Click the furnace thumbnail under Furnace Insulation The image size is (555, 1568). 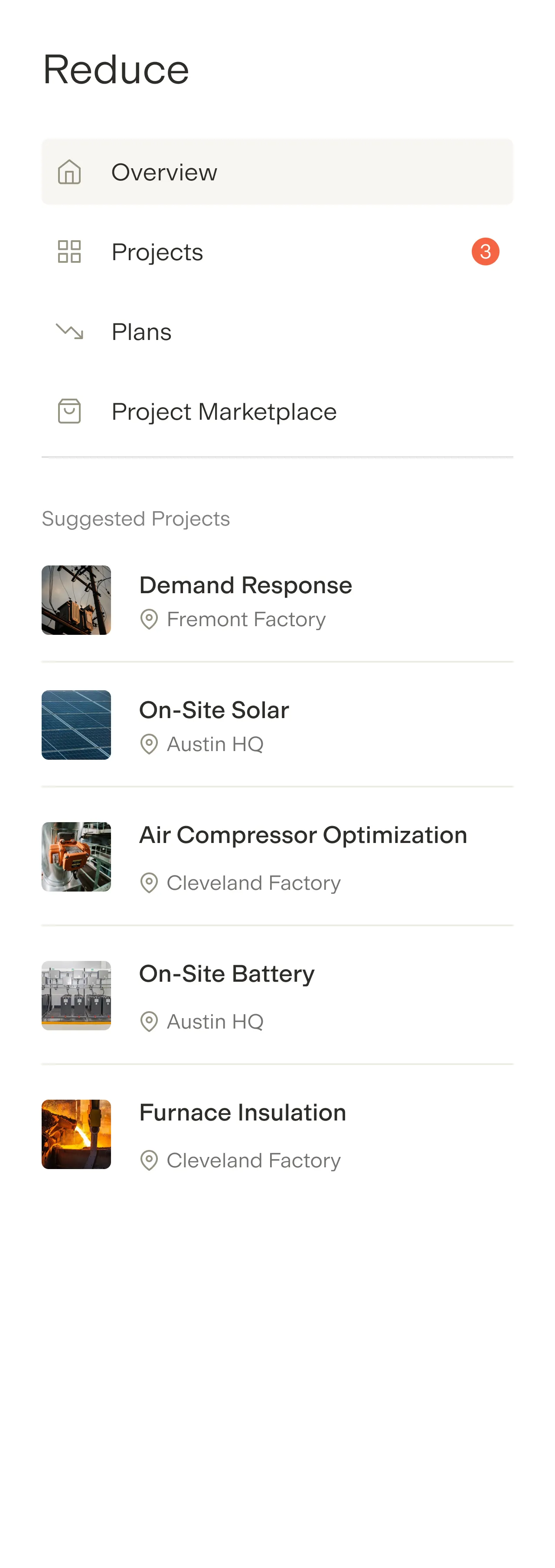pos(75,1135)
